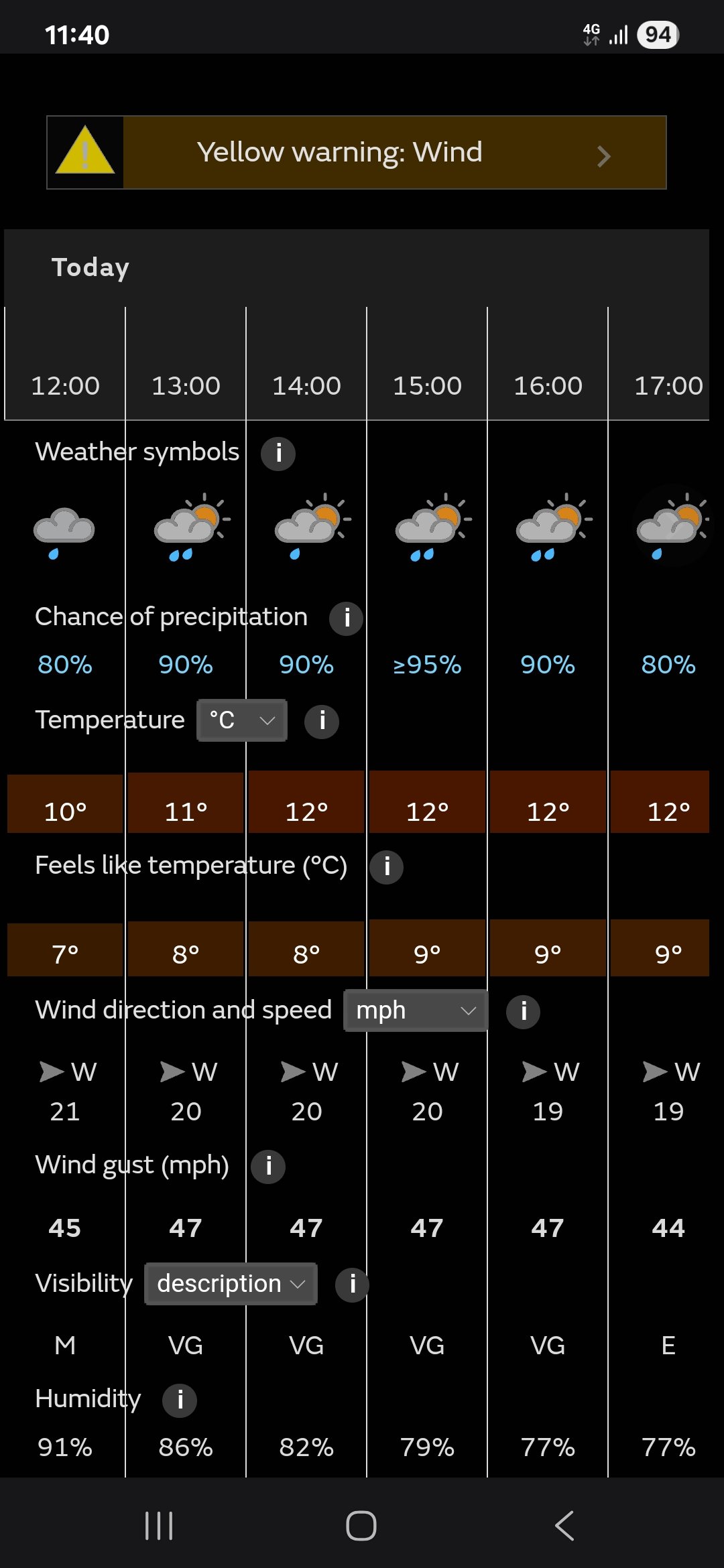Open the temperature unit °C dropdown

(242, 720)
